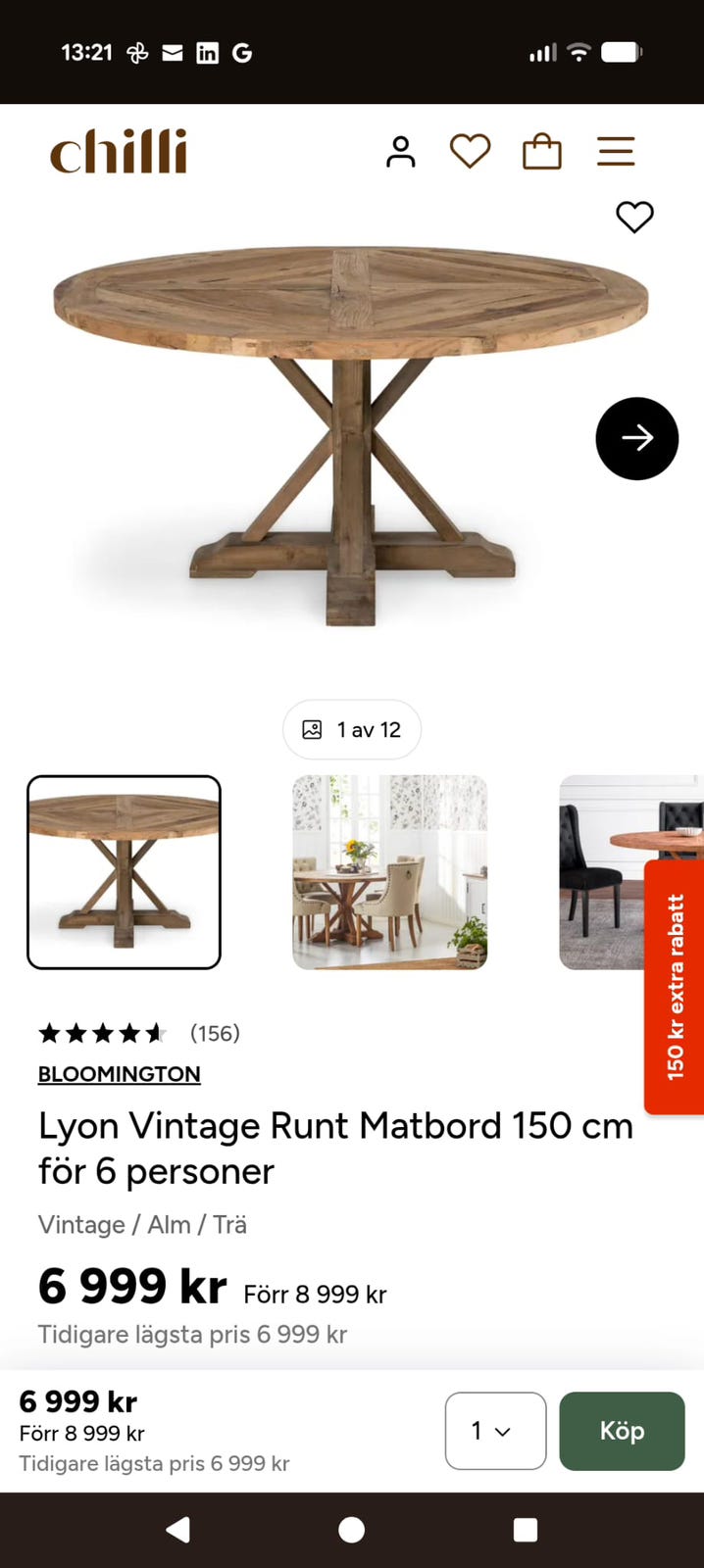Open the hamburger menu
704x1568 pixels.
(616, 152)
